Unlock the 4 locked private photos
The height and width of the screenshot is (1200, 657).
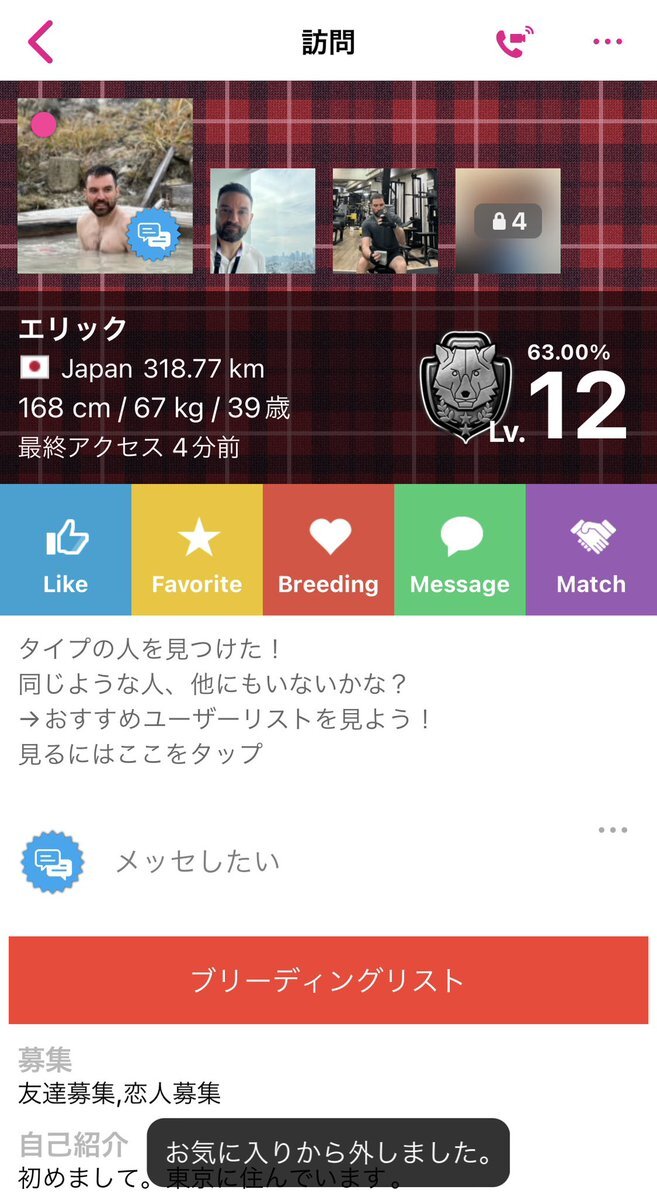(508, 220)
